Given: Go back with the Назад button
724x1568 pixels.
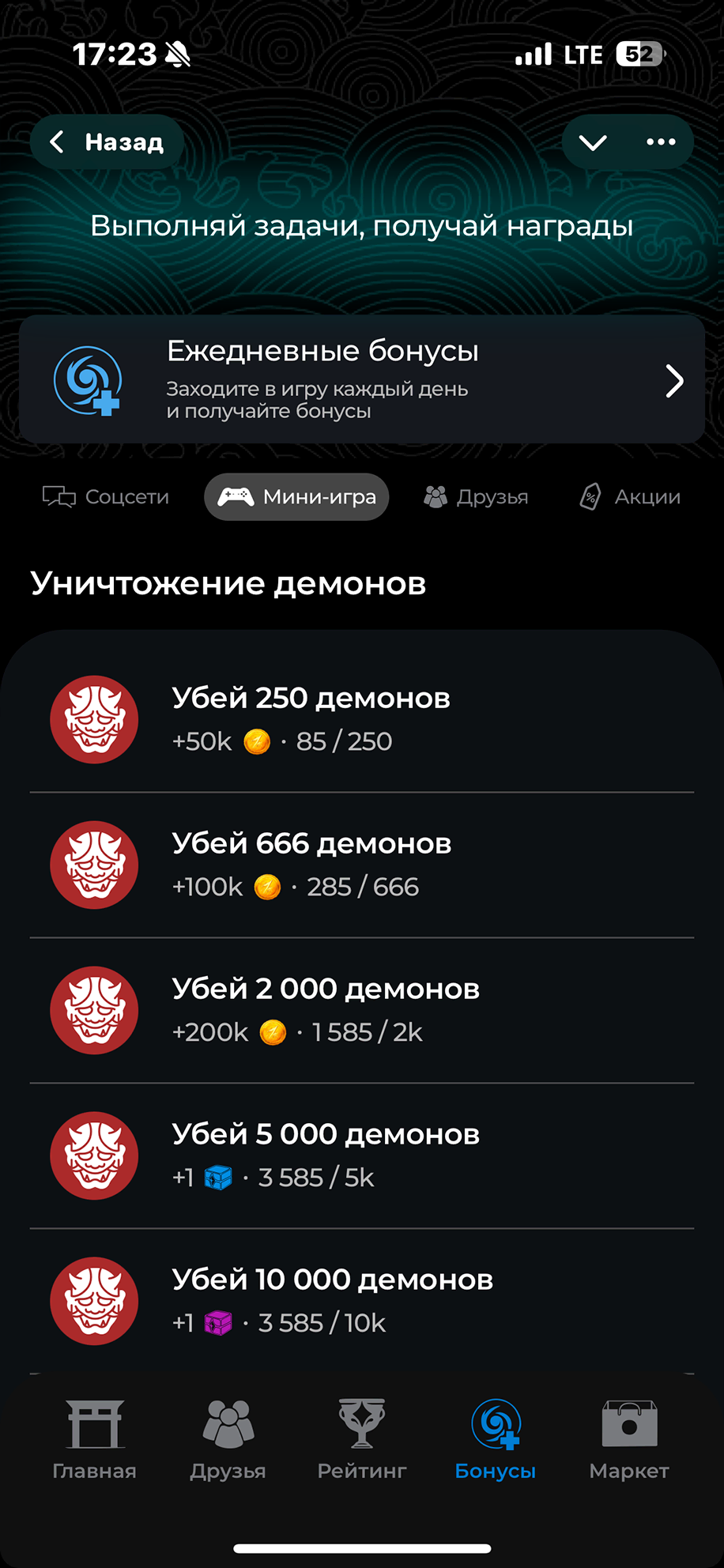Looking at the screenshot, I should tap(107, 142).
